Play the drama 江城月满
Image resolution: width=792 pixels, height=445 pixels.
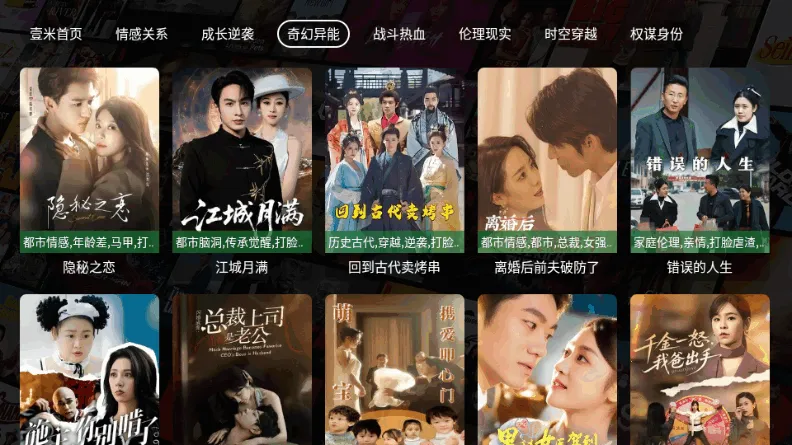[x=242, y=160]
